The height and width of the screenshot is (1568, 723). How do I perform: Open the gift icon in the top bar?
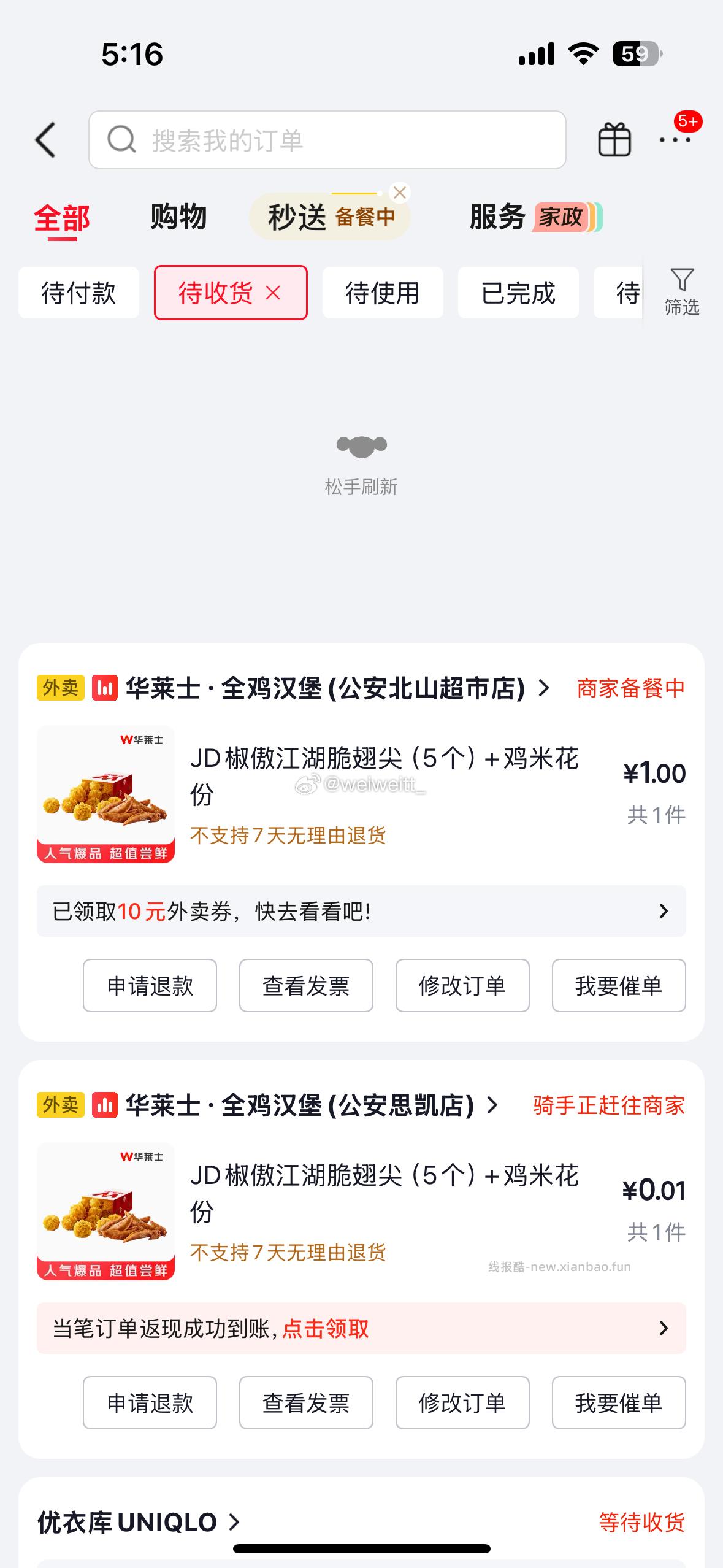click(x=615, y=140)
